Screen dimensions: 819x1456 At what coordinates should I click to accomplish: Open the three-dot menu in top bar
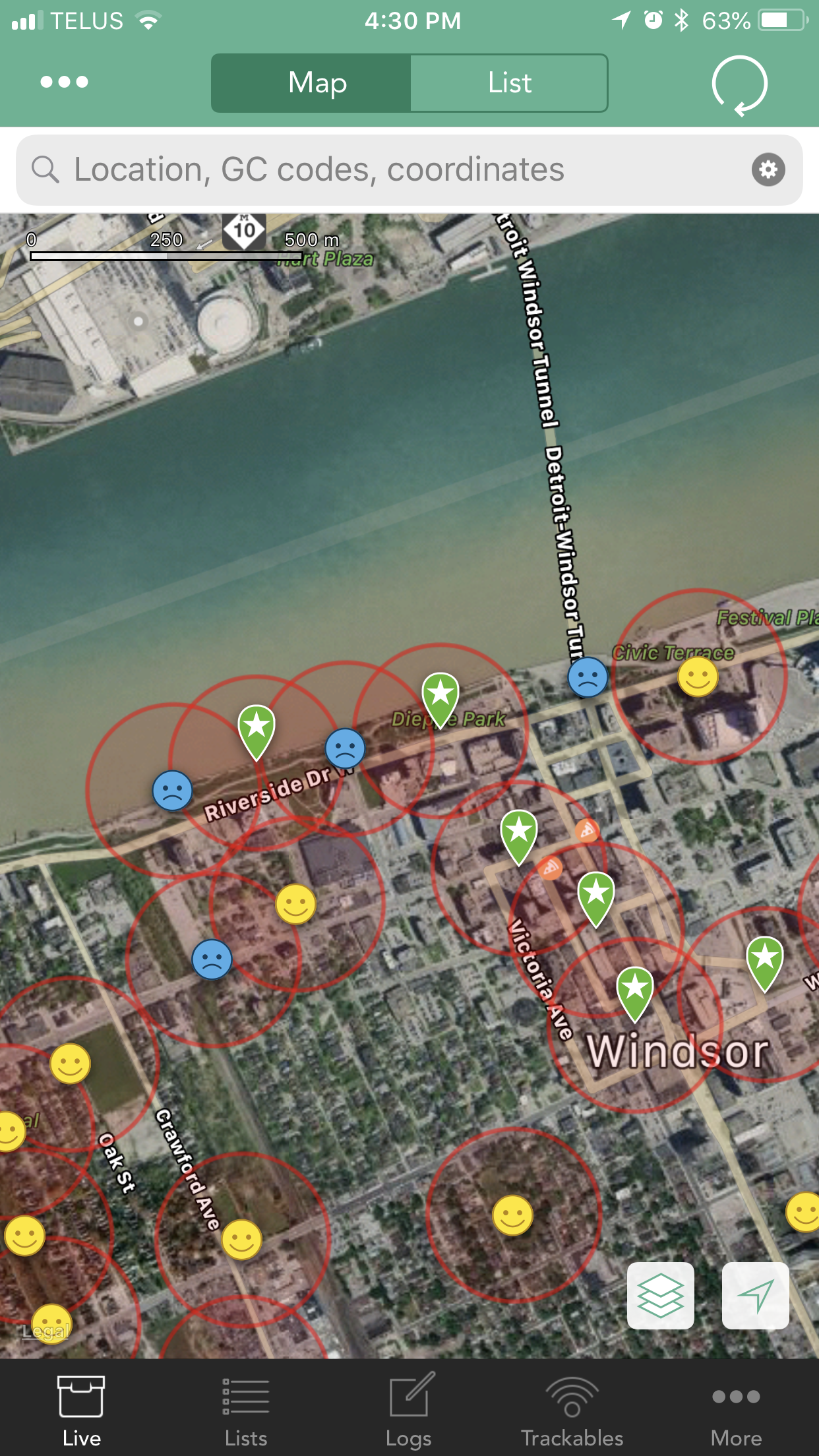coord(64,82)
